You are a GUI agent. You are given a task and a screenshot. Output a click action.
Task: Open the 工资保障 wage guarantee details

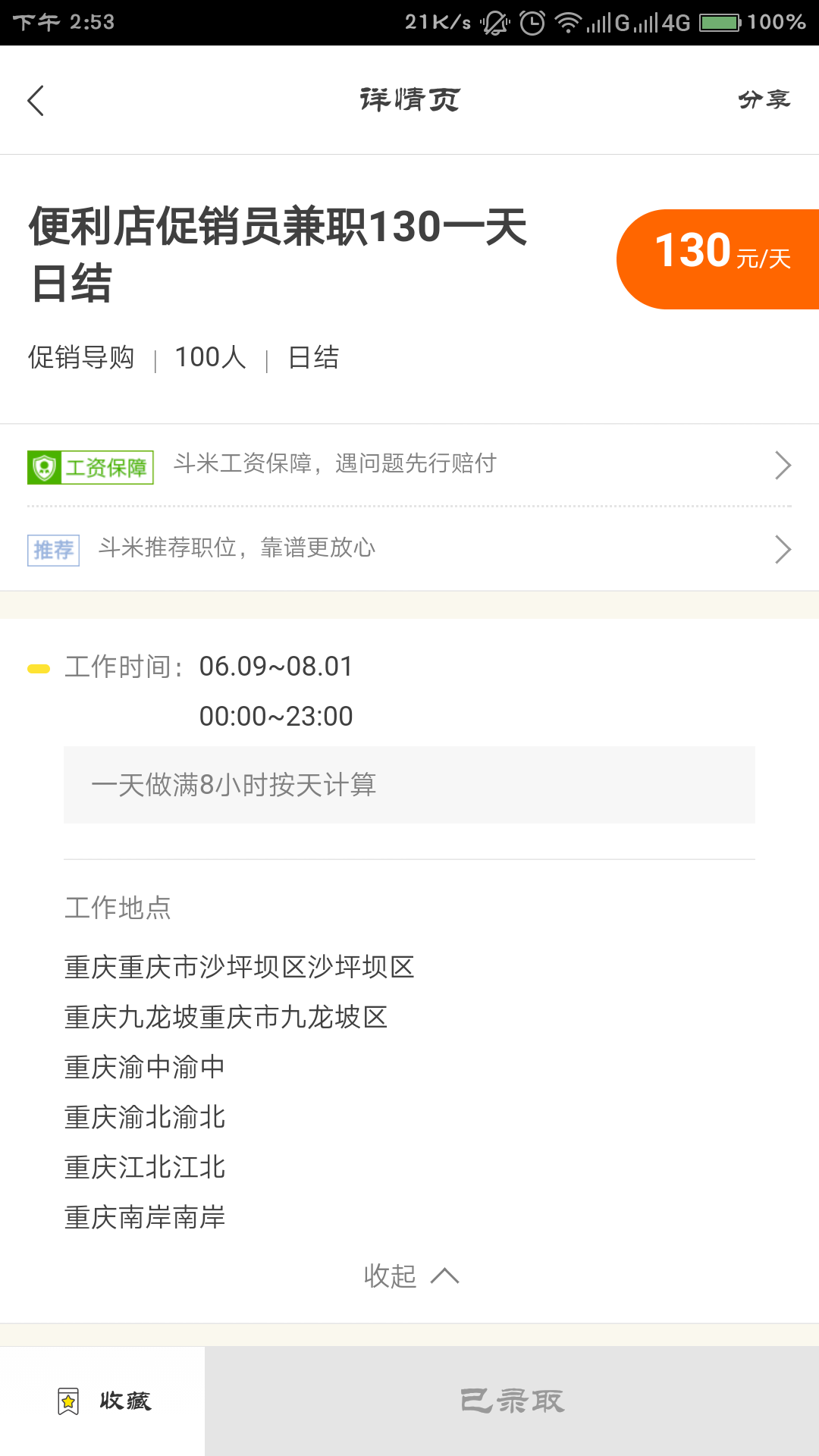pos(409,465)
